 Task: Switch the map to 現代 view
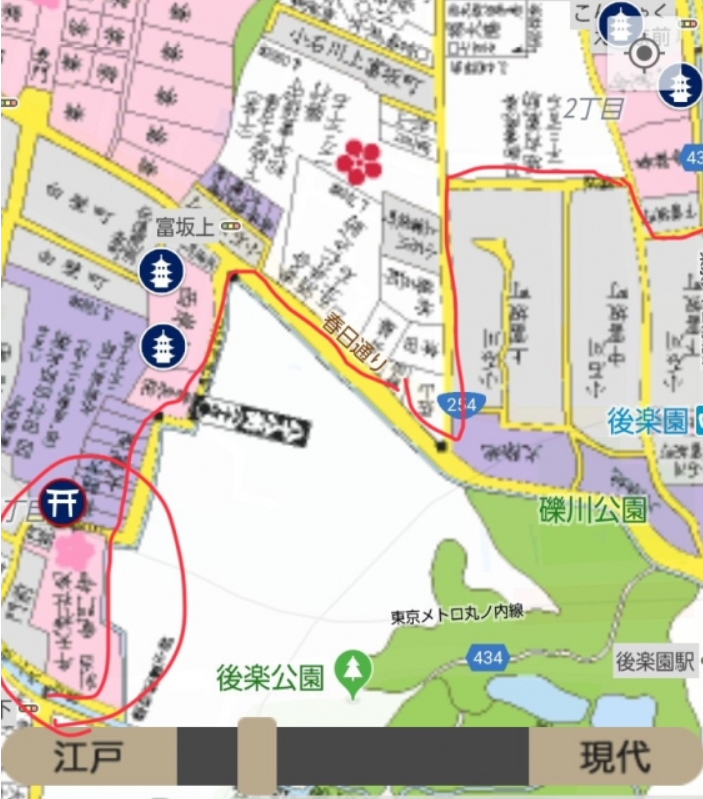(x=614, y=756)
